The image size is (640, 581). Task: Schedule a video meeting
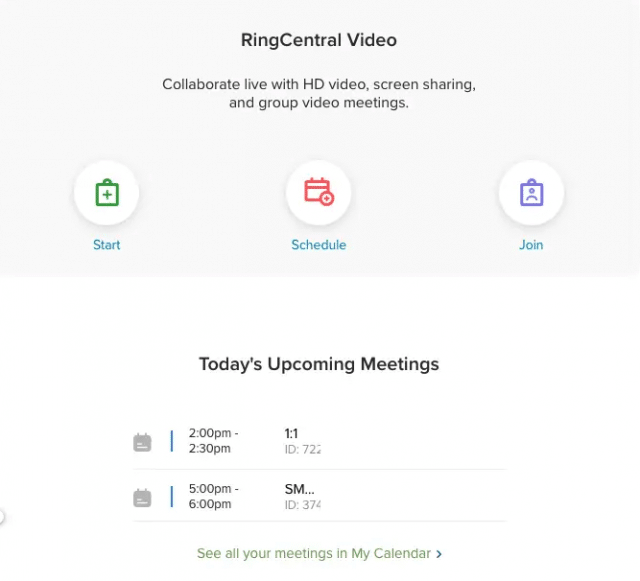point(318,194)
